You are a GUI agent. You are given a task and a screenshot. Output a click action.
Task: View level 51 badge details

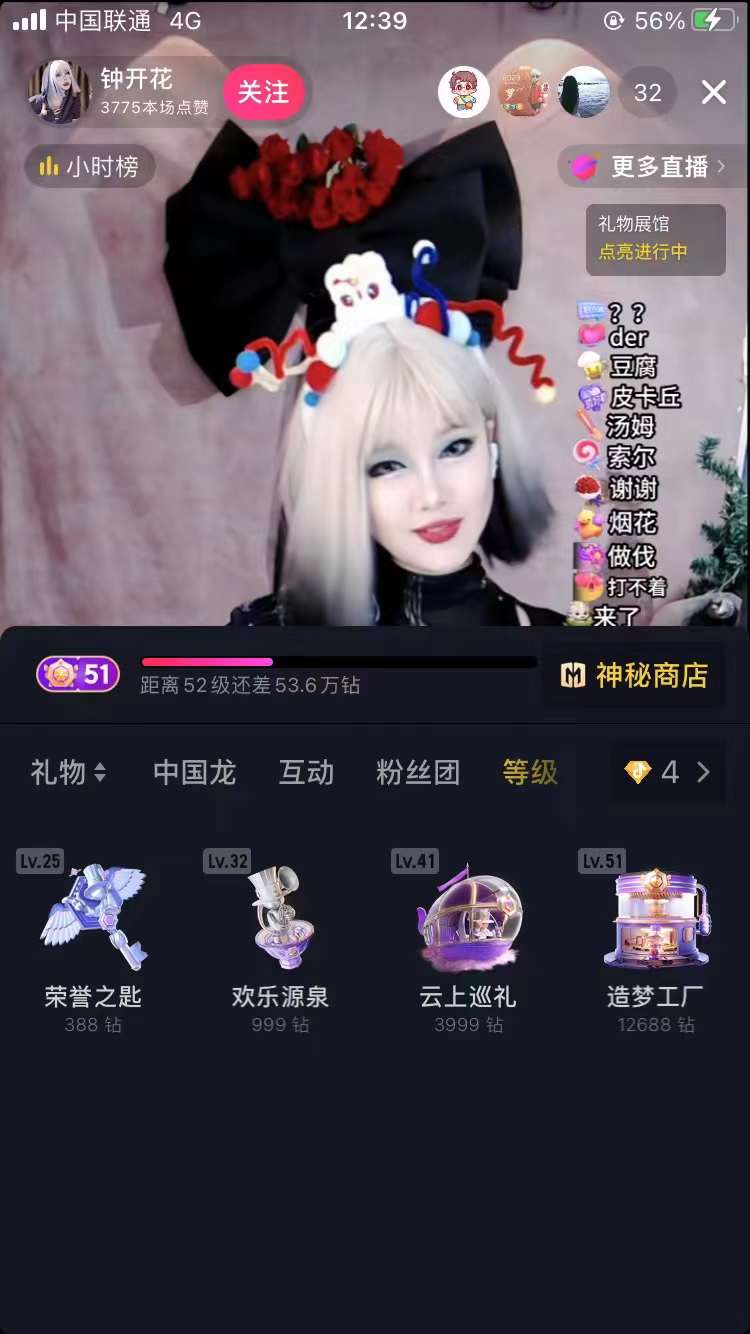coord(78,674)
